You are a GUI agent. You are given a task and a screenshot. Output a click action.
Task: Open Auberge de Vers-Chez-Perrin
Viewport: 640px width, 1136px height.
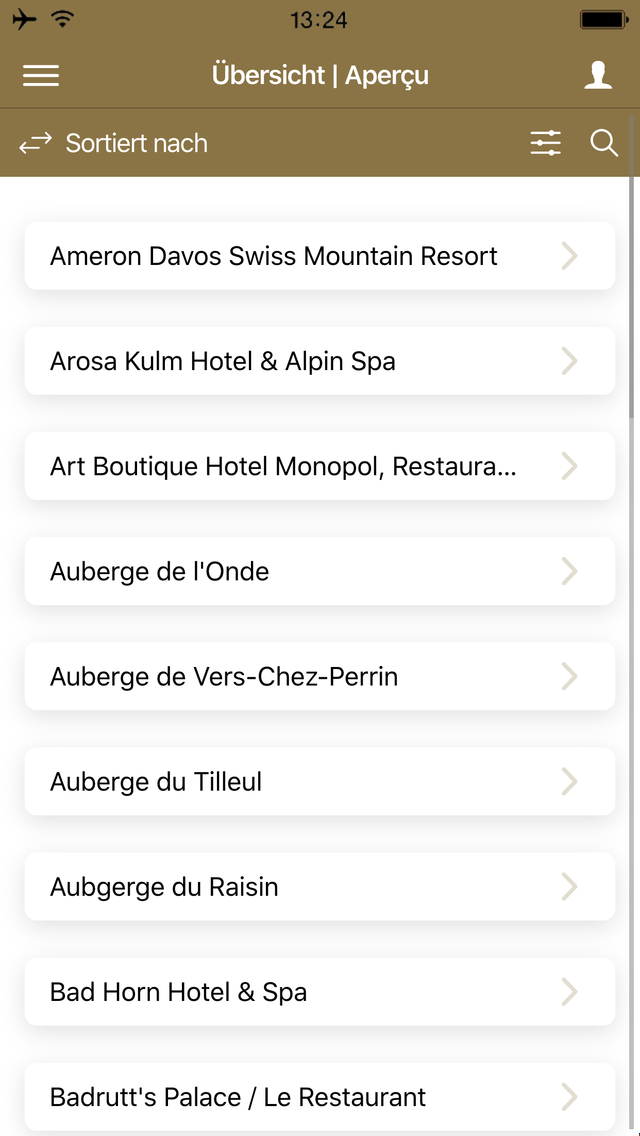click(x=319, y=677)
